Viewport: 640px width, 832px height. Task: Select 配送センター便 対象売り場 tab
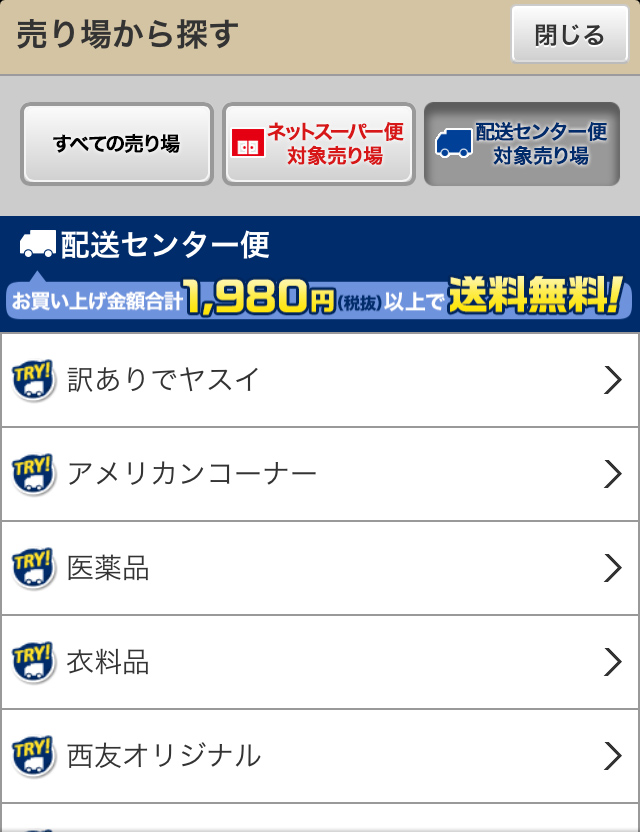click(521, 144)
